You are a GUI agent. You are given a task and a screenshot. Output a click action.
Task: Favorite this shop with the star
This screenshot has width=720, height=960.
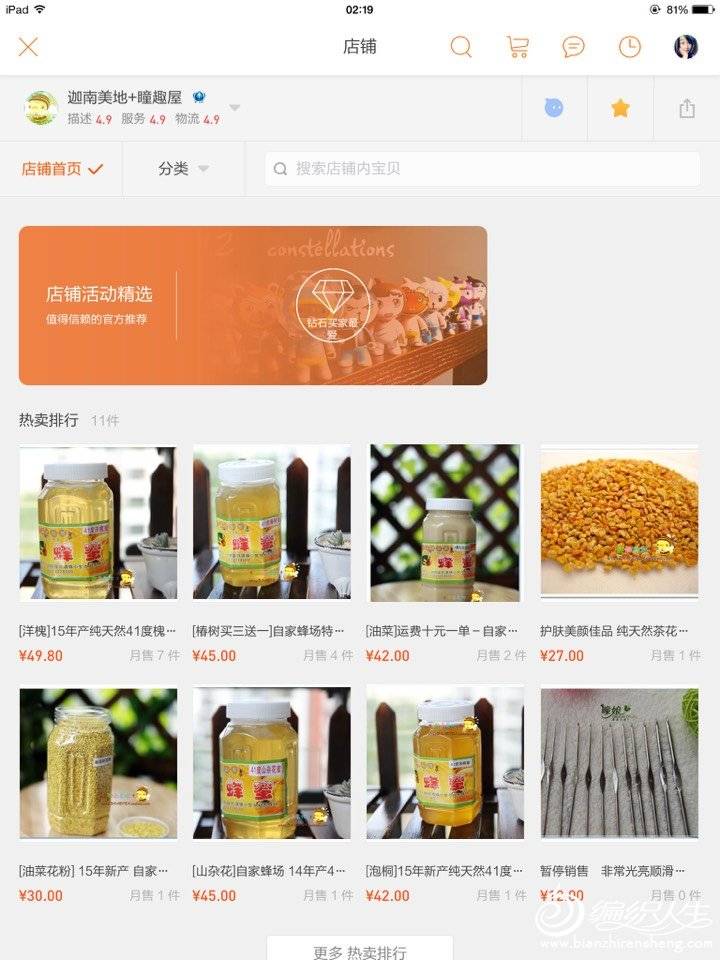[x=620, y=108]
